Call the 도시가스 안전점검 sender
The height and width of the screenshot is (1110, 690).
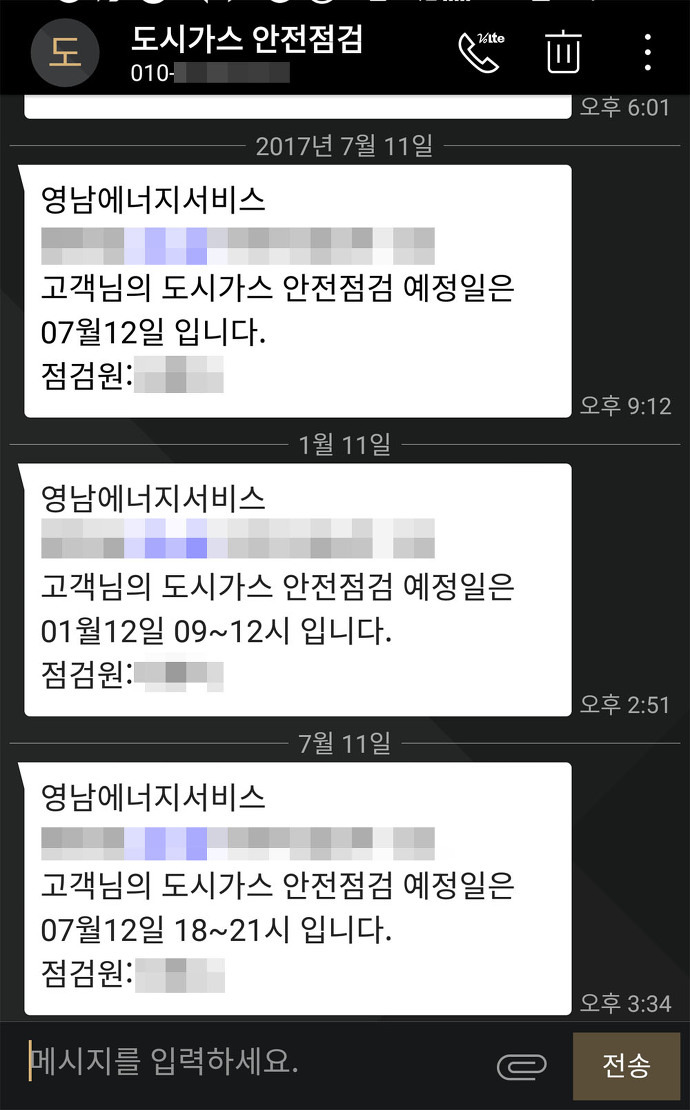click(481, 52)
